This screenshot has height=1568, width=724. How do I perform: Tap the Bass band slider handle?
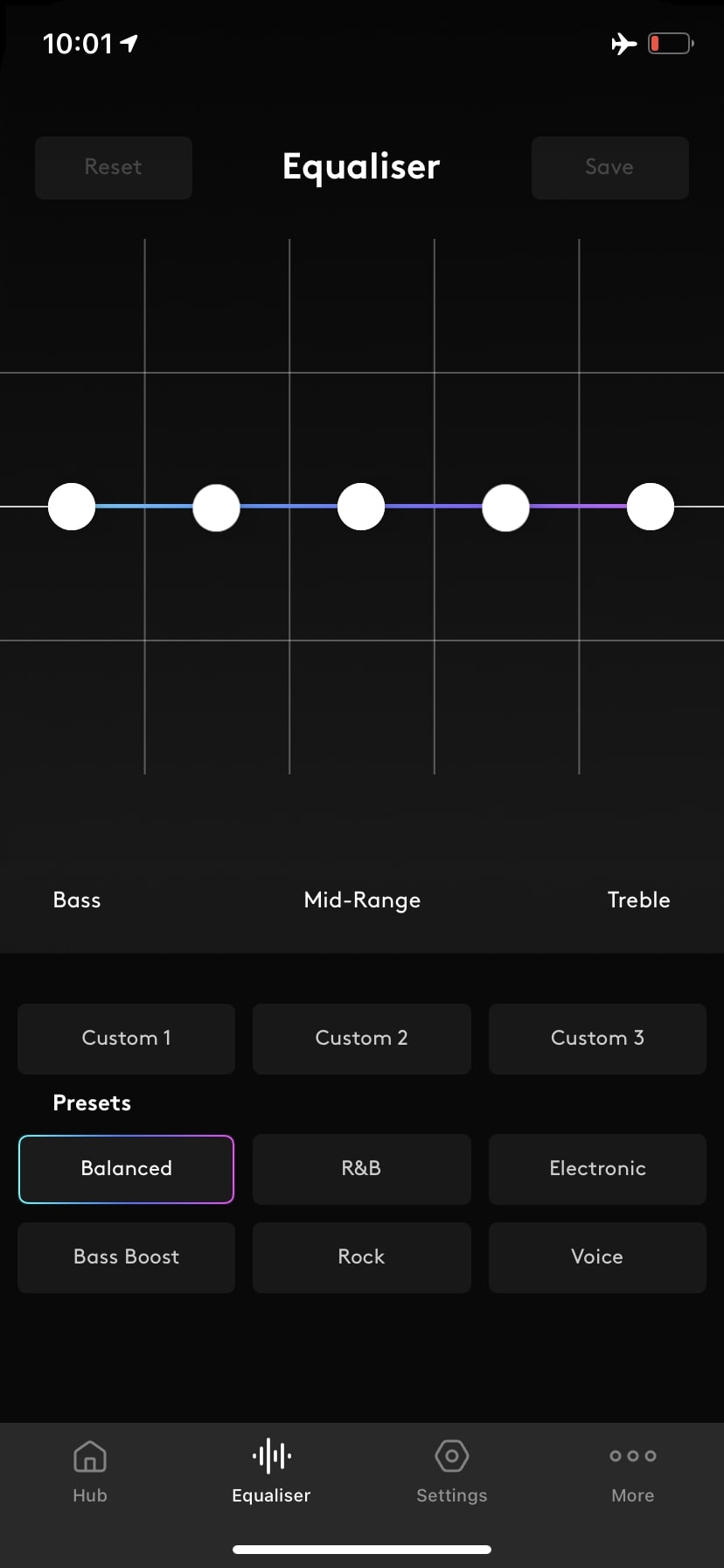coord(72,507)
